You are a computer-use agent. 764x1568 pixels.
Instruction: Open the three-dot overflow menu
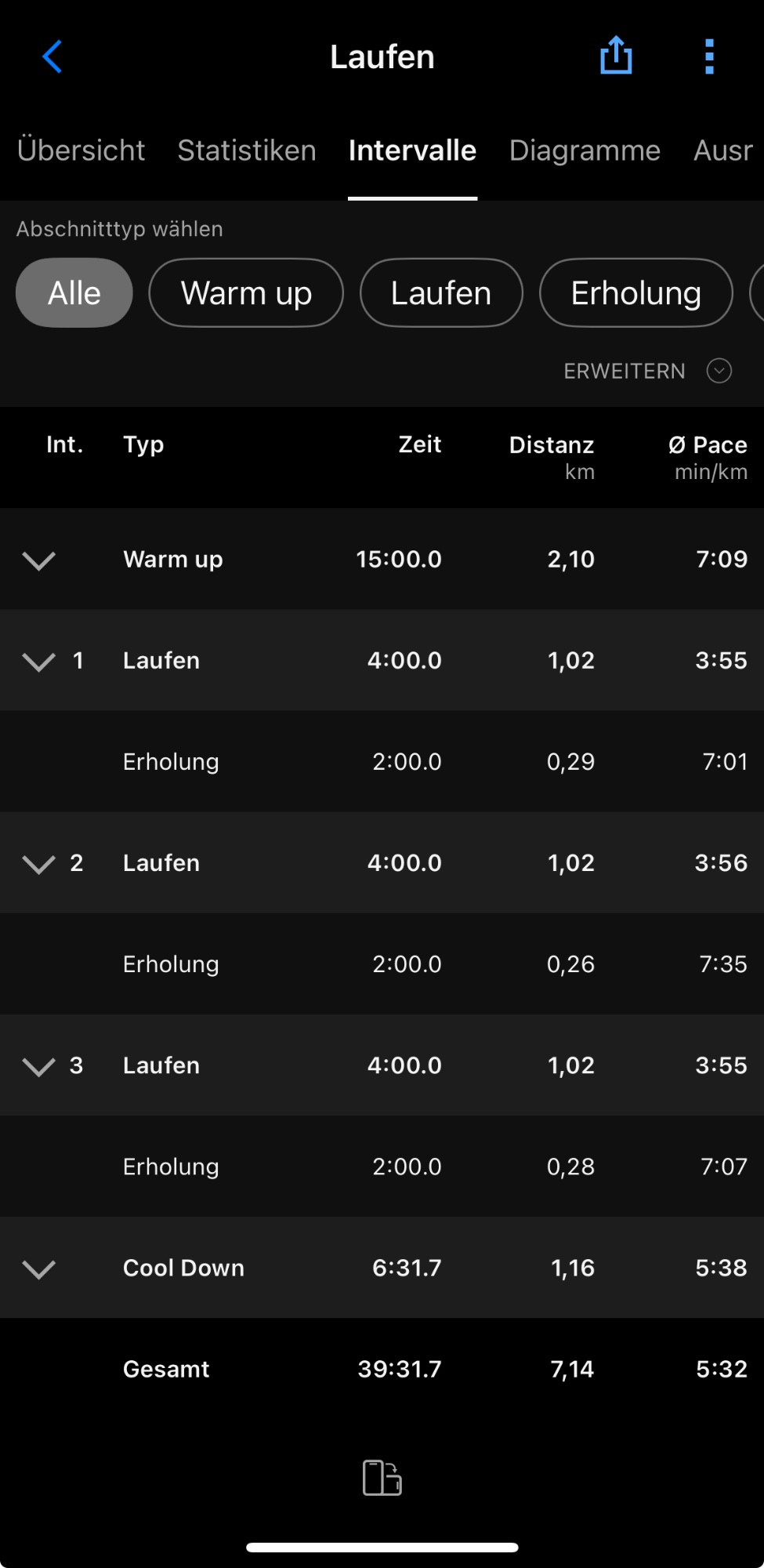click(709, 56)
